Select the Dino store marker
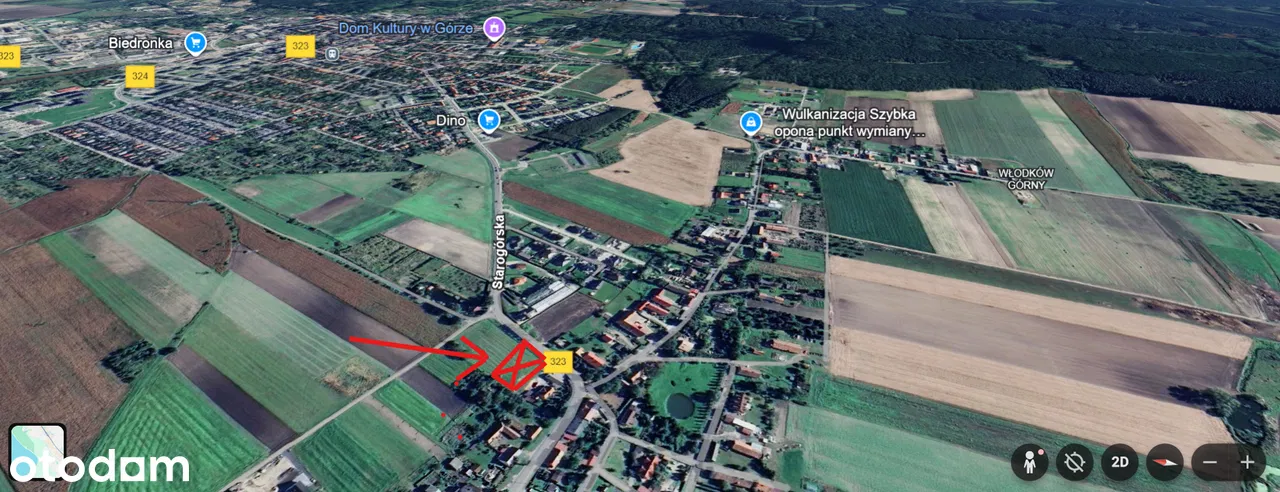Screen dimensions: 1280x492 (489, 121)
